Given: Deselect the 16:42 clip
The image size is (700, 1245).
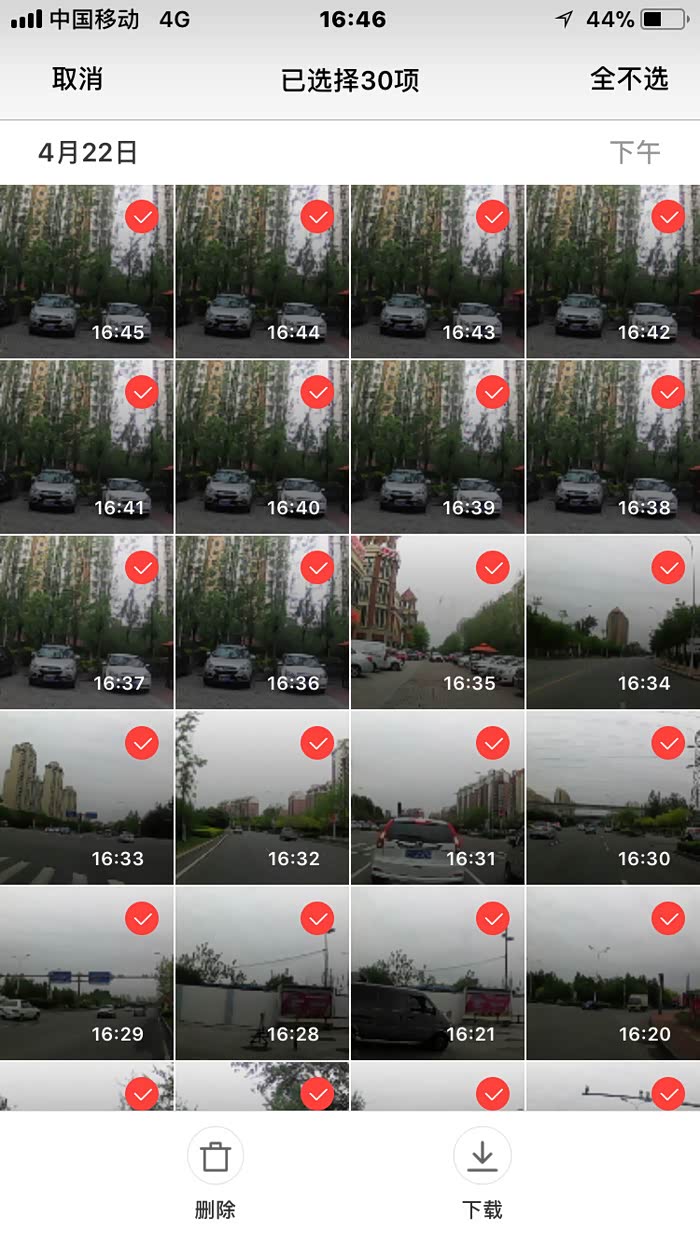Looking at the screenshot, I should tap(668, 217).
